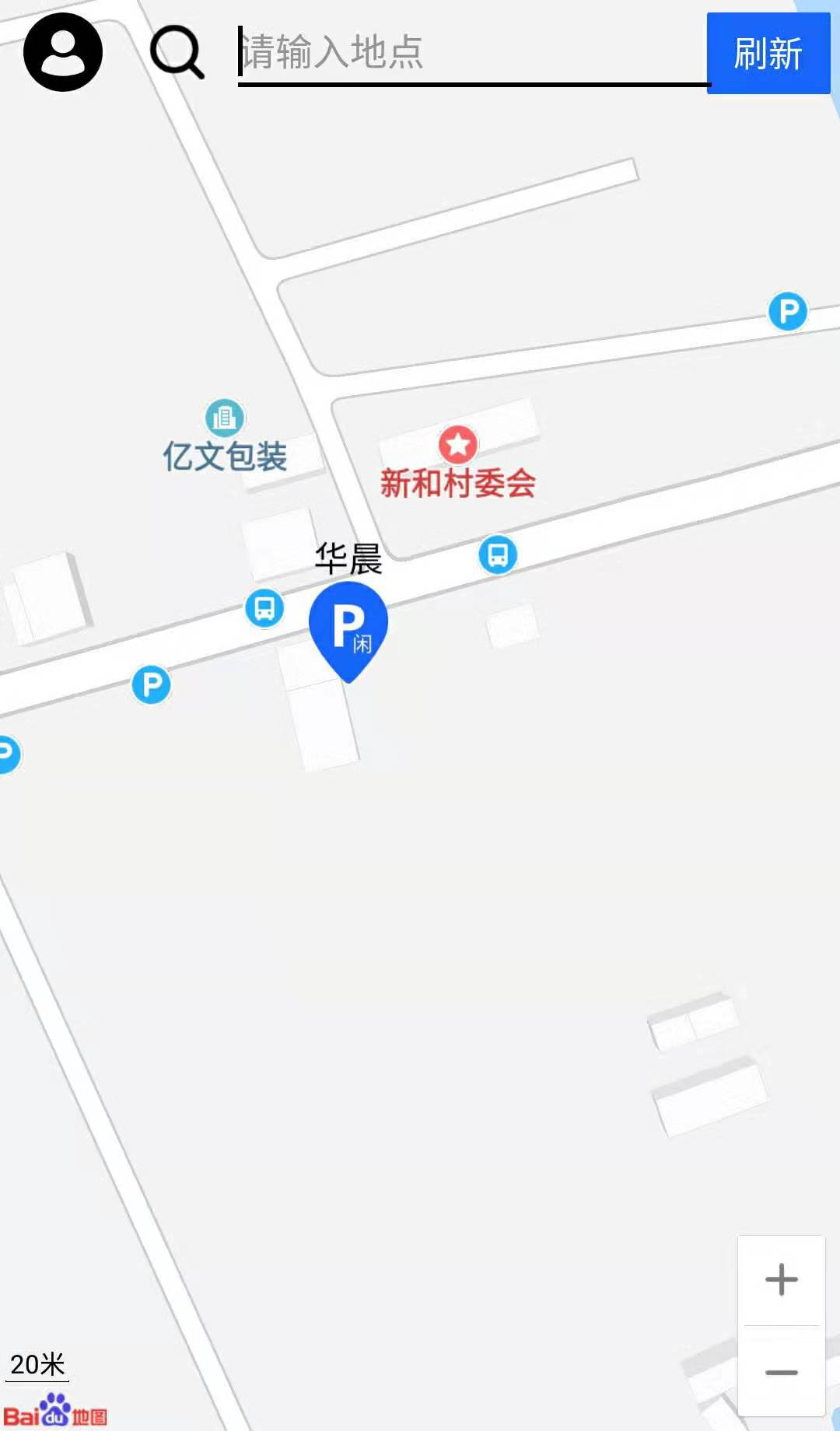The image size is (840, 1431).
Task: Click the bus stop icon near 华晨
Action: (x=264, y=609)
